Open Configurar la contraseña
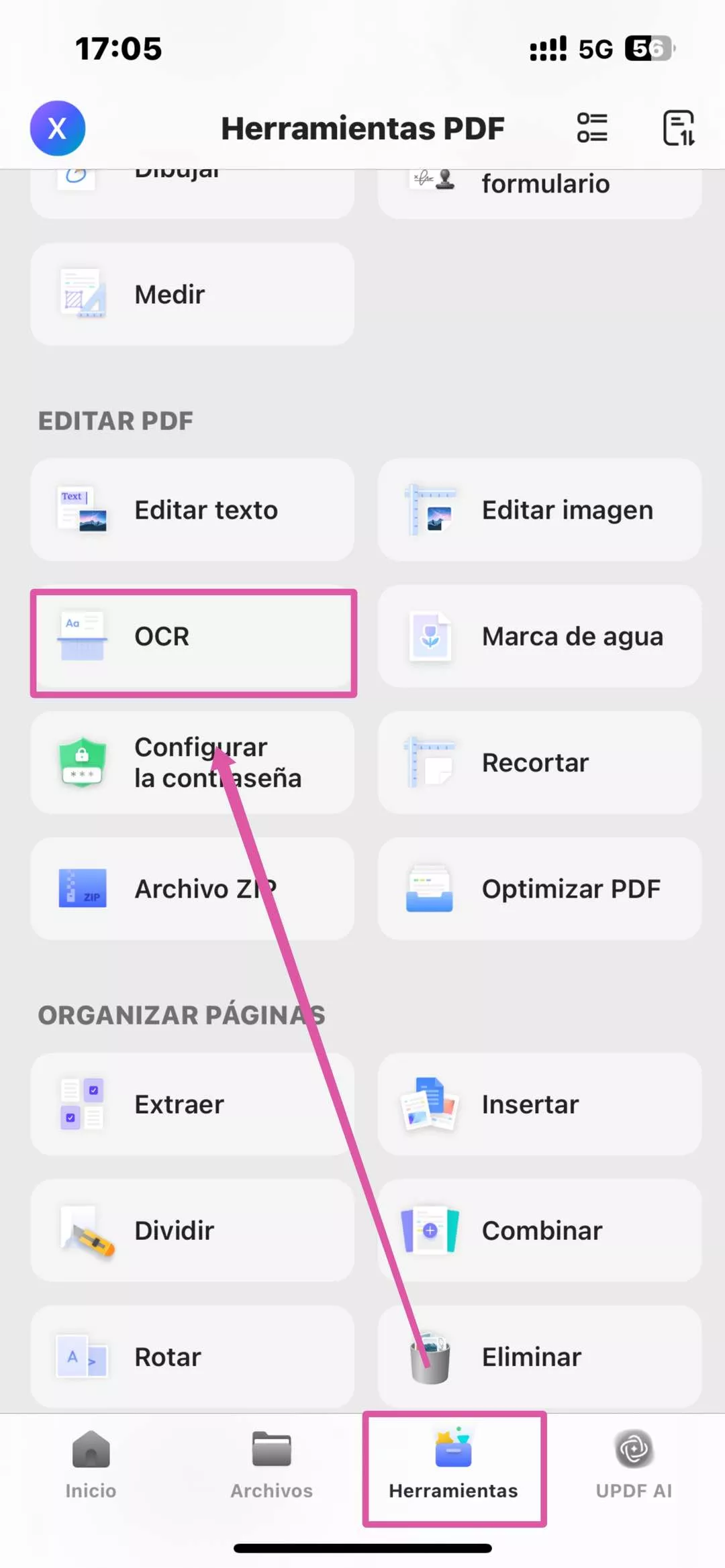The image size is (725, 1568). [x=192, y=763]
